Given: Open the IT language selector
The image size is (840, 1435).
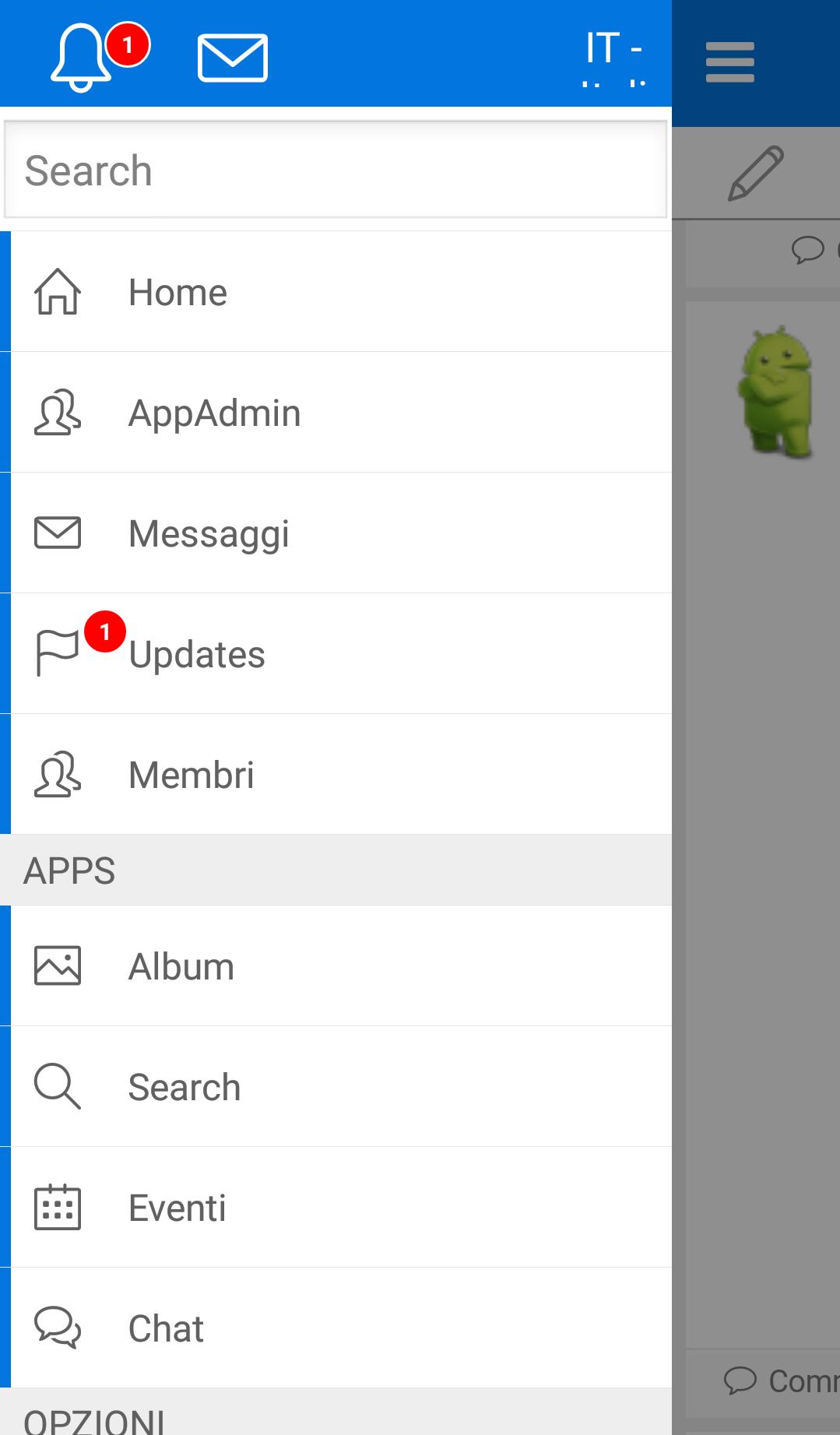Looking at the screenshot, I should 613,57.
